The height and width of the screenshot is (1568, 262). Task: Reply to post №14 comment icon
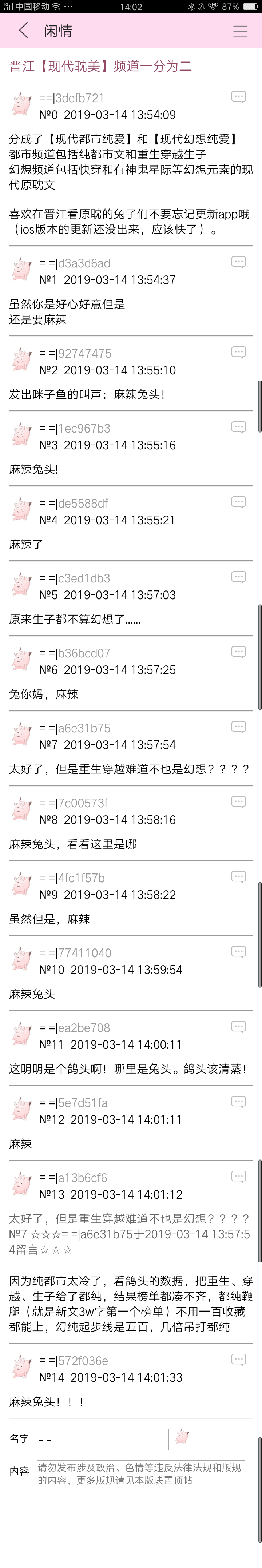pos(238,1359)
